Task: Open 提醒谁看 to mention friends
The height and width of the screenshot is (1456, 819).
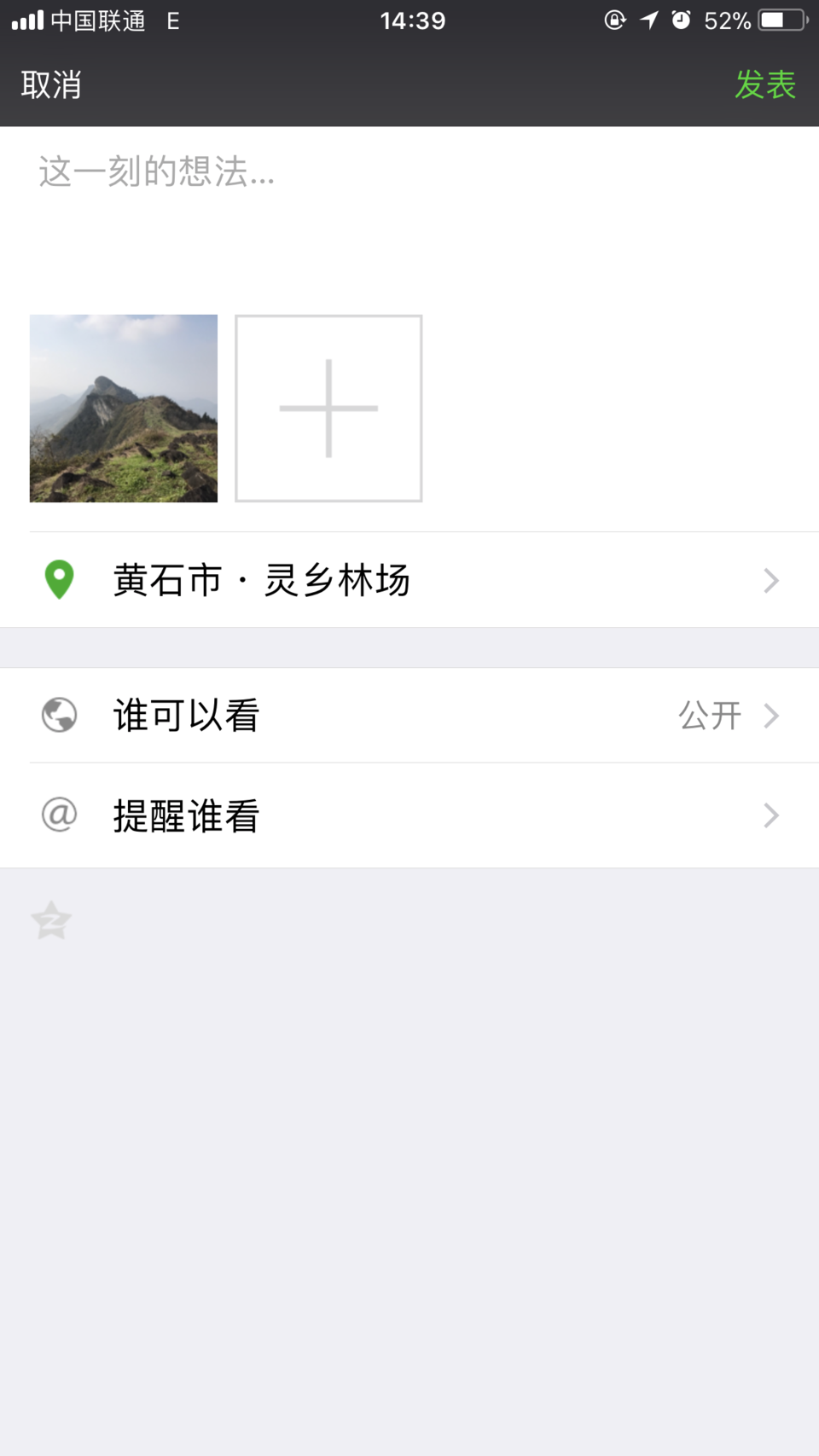Action: [x=409, y=815]
